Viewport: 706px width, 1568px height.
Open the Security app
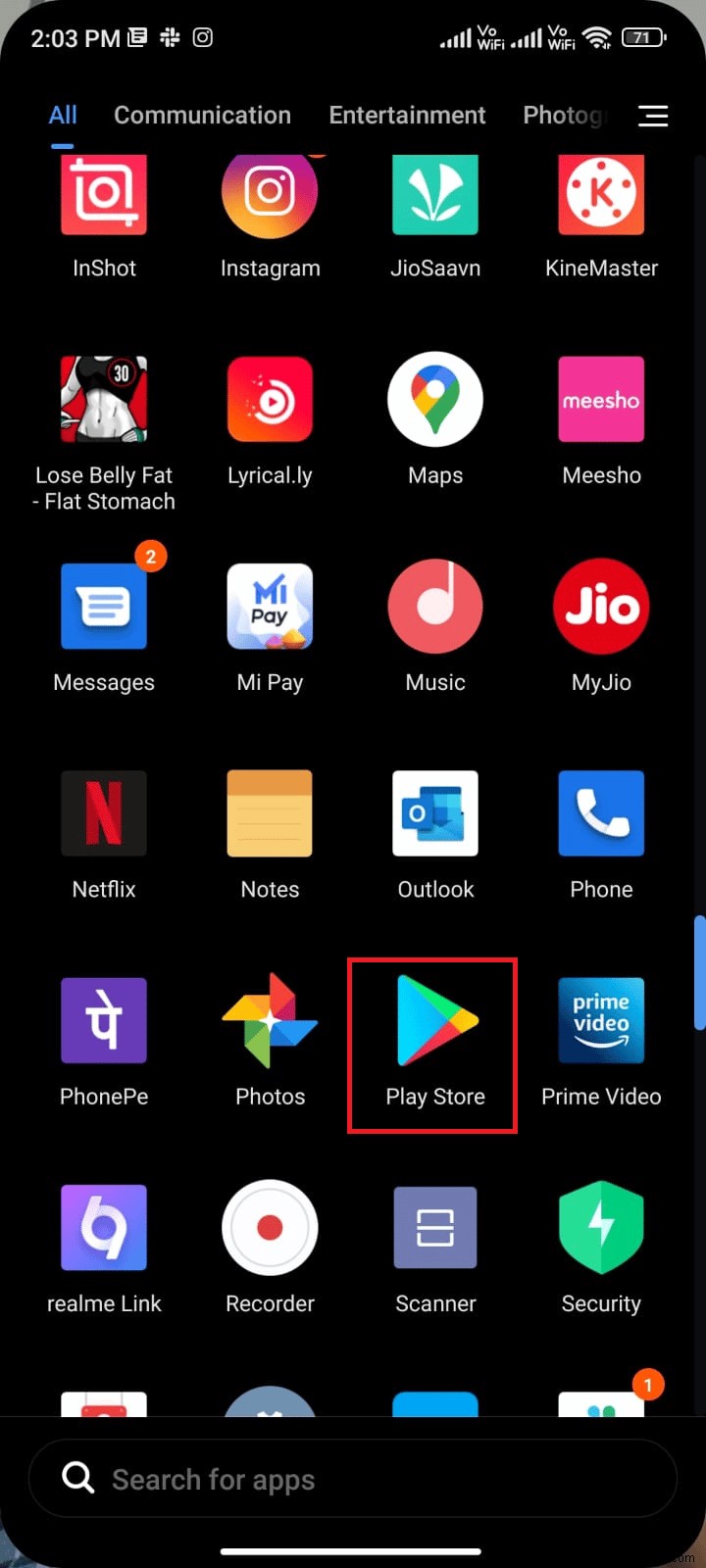(x=601, y=1227)
